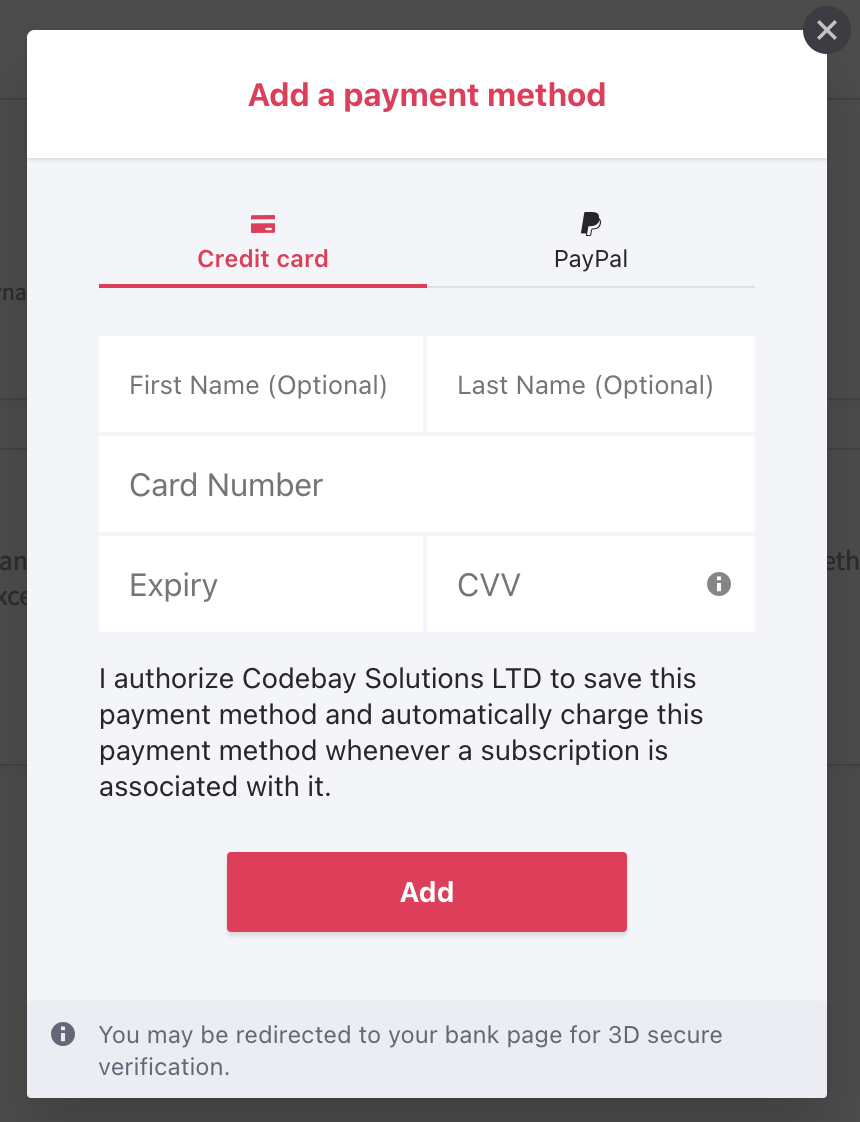Close the add payment method dialog
Viewport: 860px width, 1122px height.
pos(826,31)
